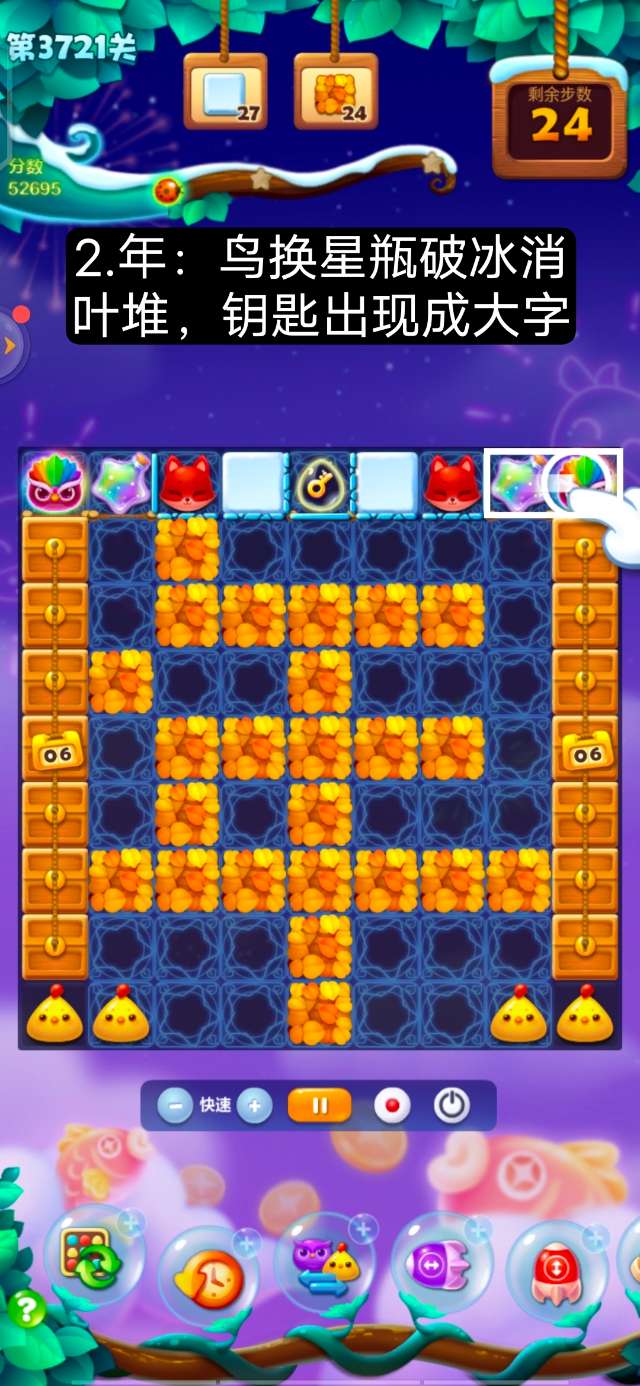640x1386 pixels.
Task: Pause the replay with the orange button
Action: tap(319, 1106)
